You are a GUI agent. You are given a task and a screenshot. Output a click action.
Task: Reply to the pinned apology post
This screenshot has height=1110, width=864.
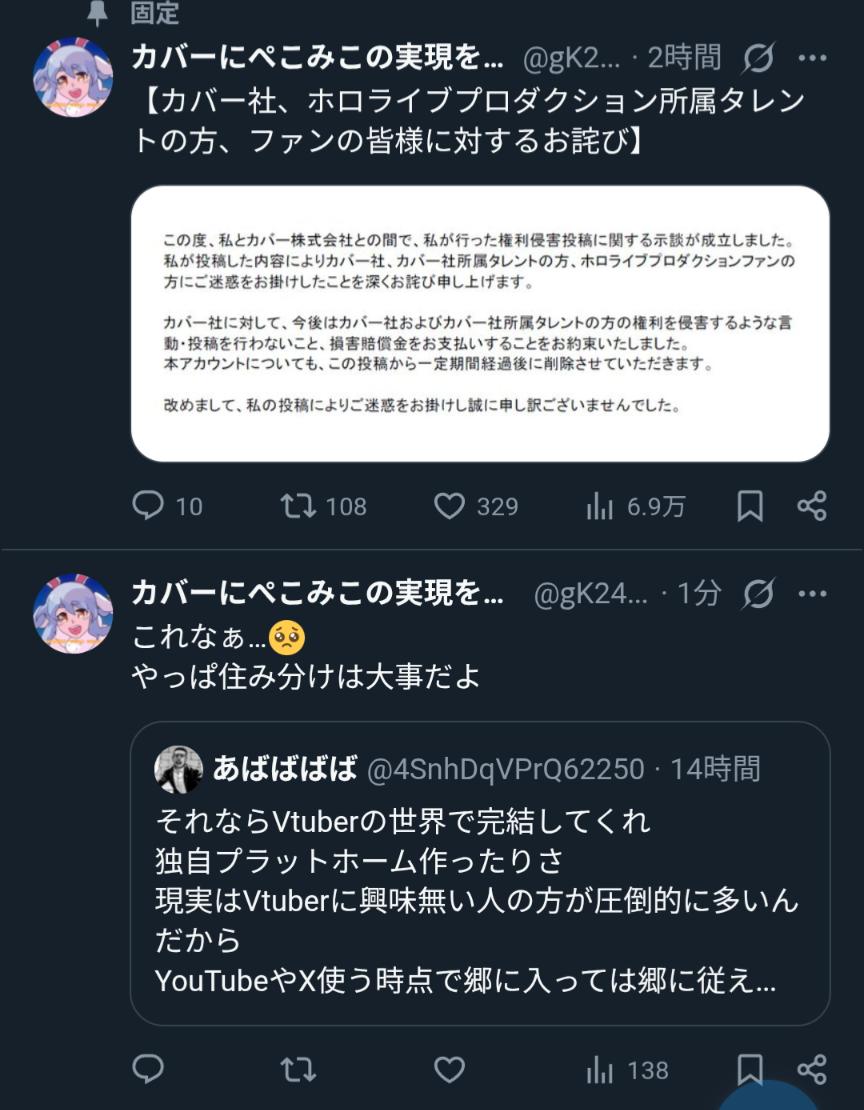(x=148, y=506)
